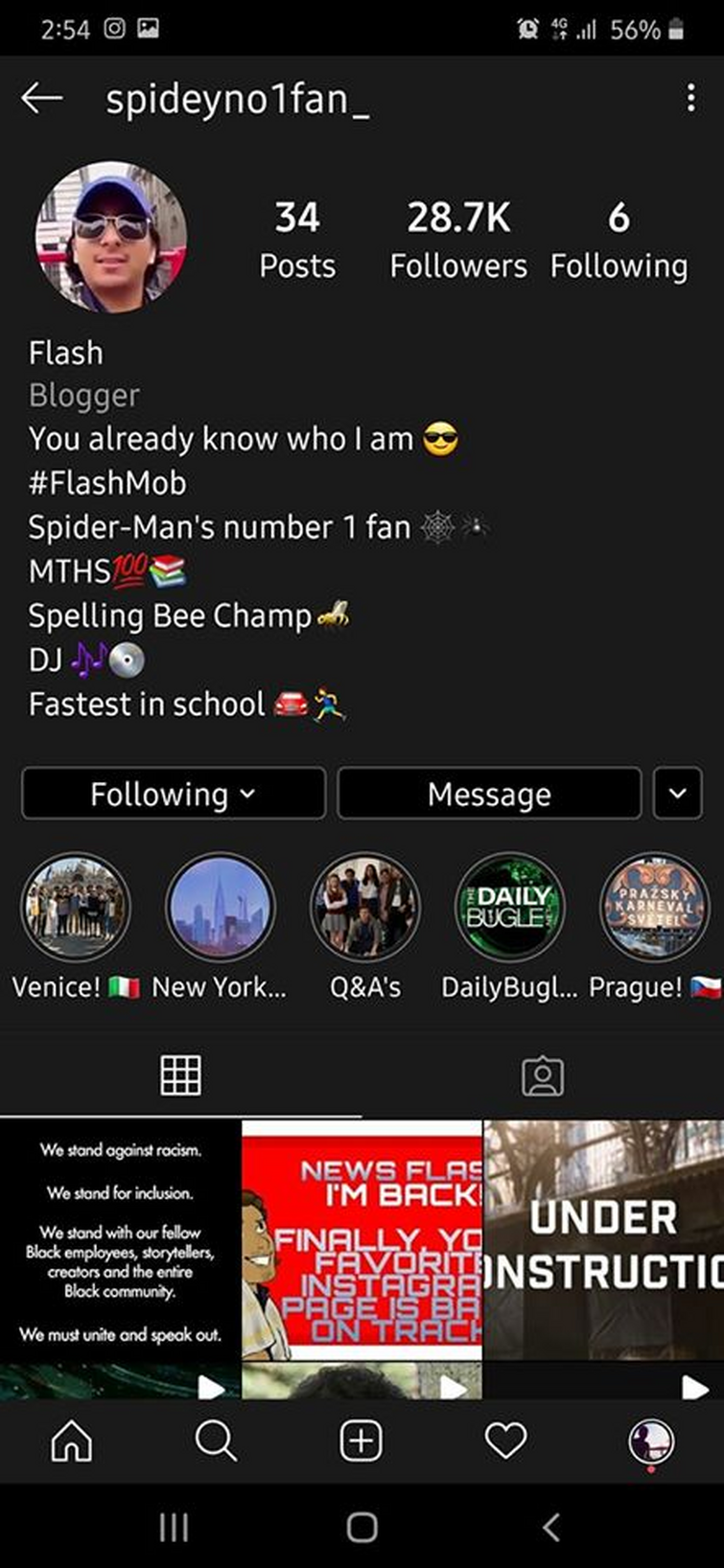Open the 'Under Construction' post
724x1568 pixels.
[604, 1240]
